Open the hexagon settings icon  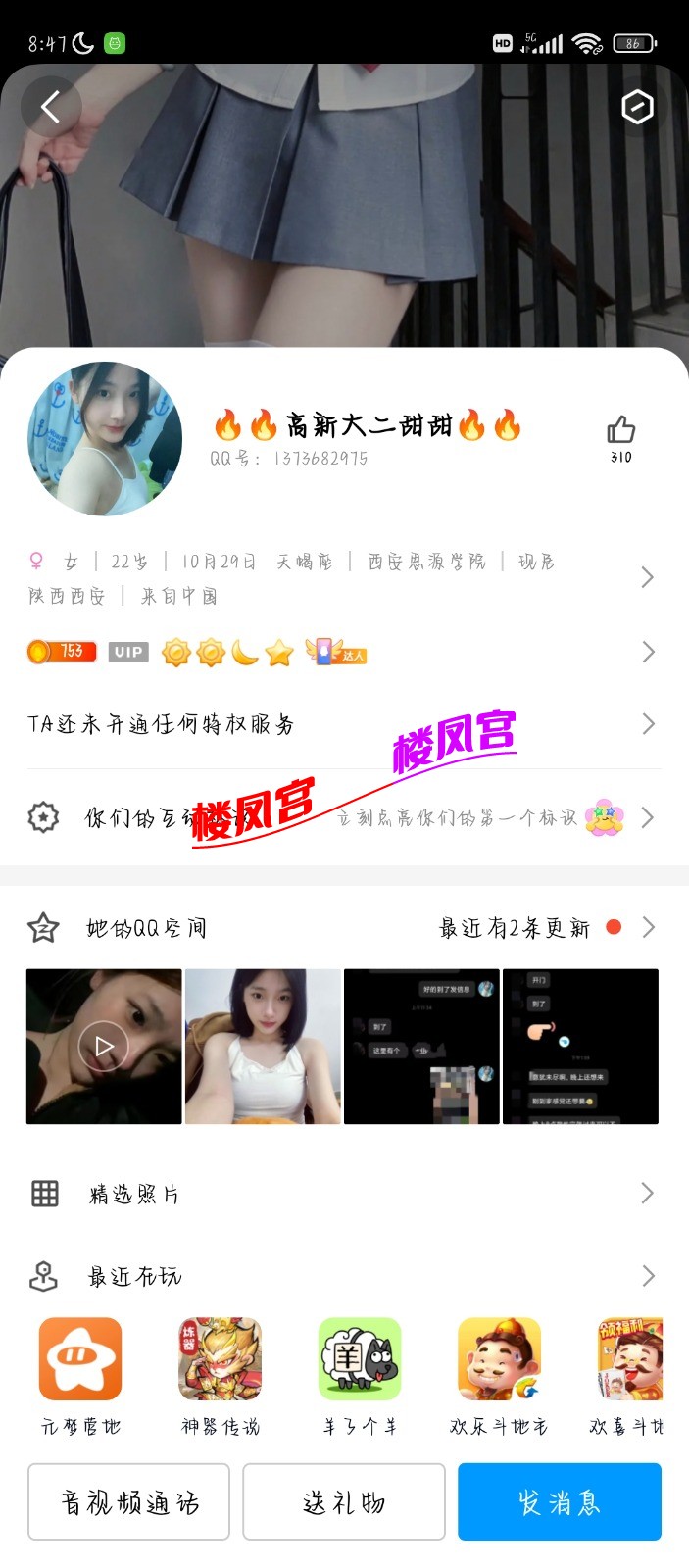pyautogui.click(x=637, y=107)
